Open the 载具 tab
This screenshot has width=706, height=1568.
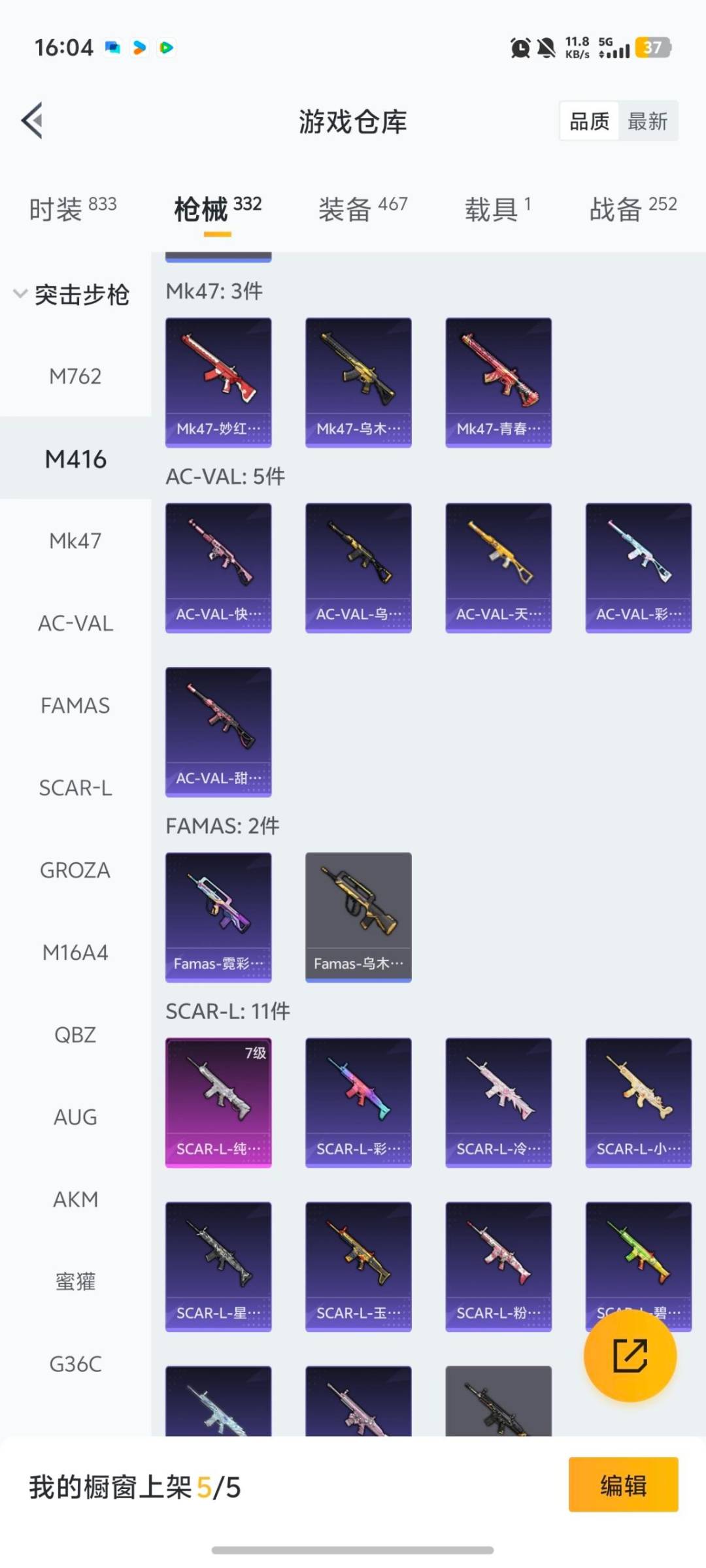click(x=497, y=209)
